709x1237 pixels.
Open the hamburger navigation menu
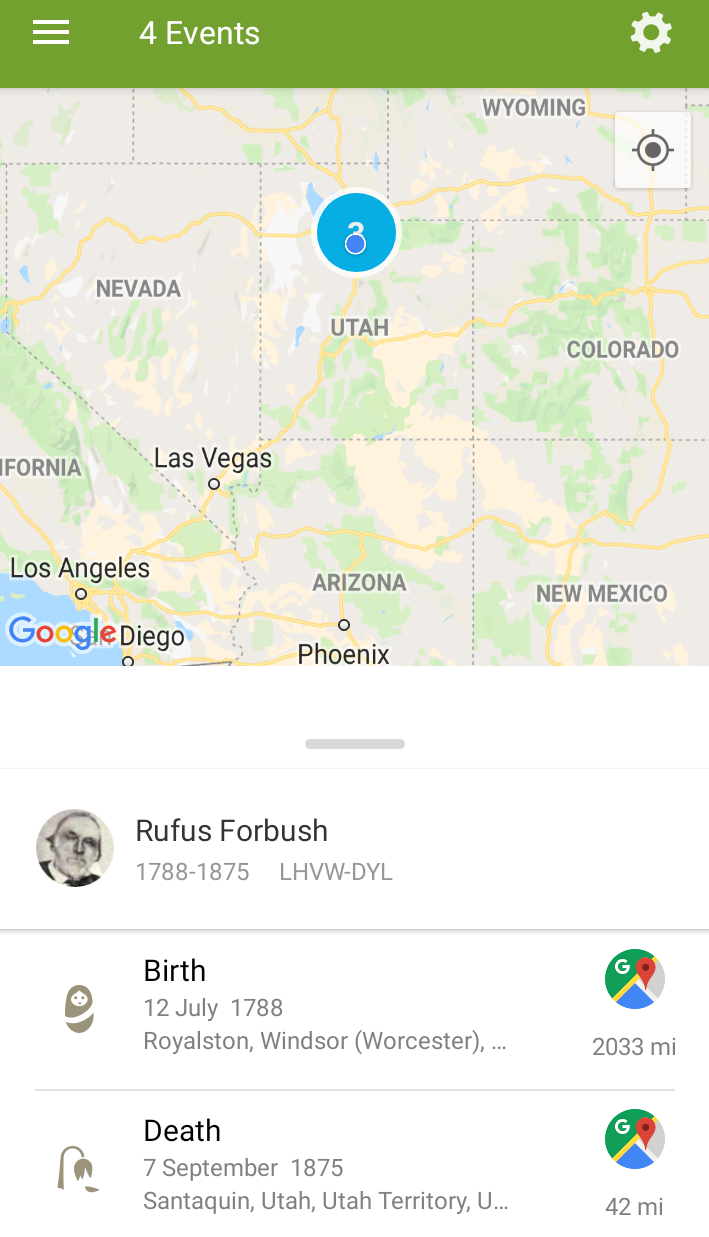click(51, 34)
